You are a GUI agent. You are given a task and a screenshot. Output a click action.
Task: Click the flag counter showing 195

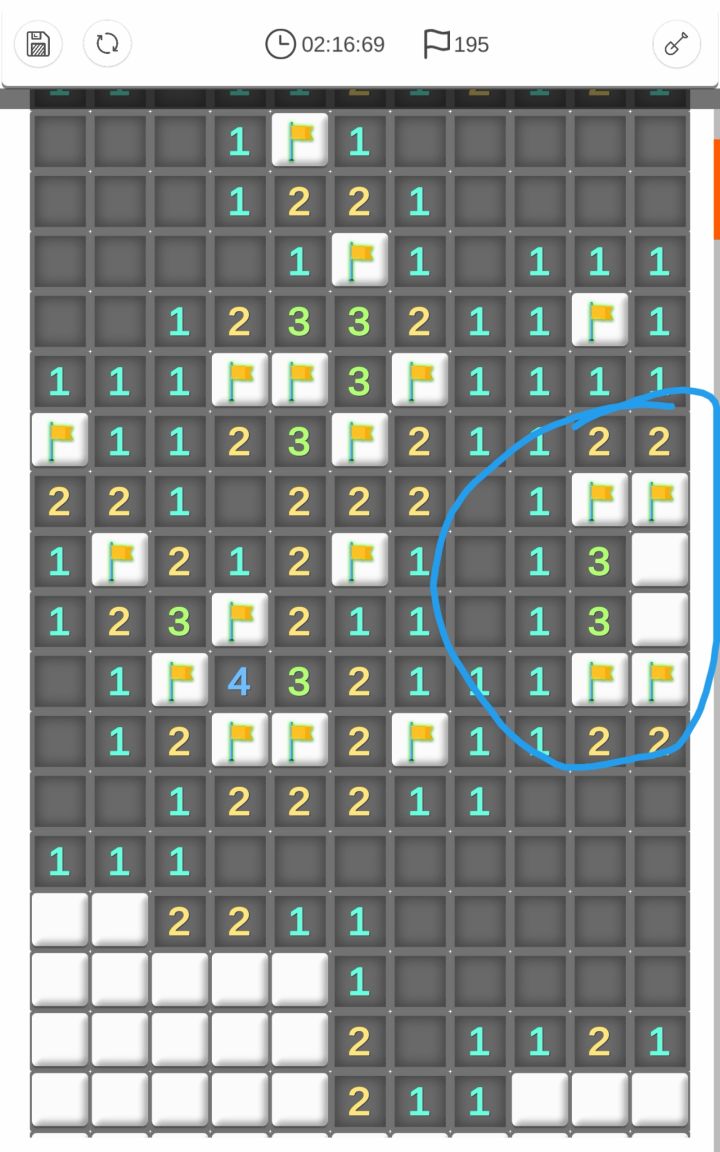pyautogui.click(x=468, y=44)
